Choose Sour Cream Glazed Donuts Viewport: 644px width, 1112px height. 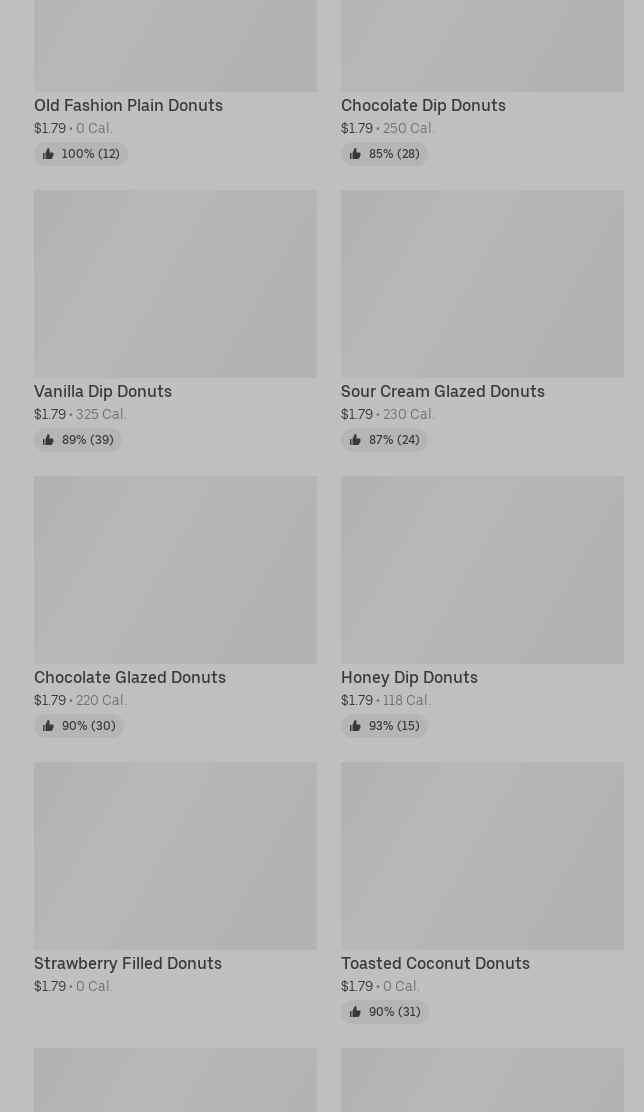point(482,320)
